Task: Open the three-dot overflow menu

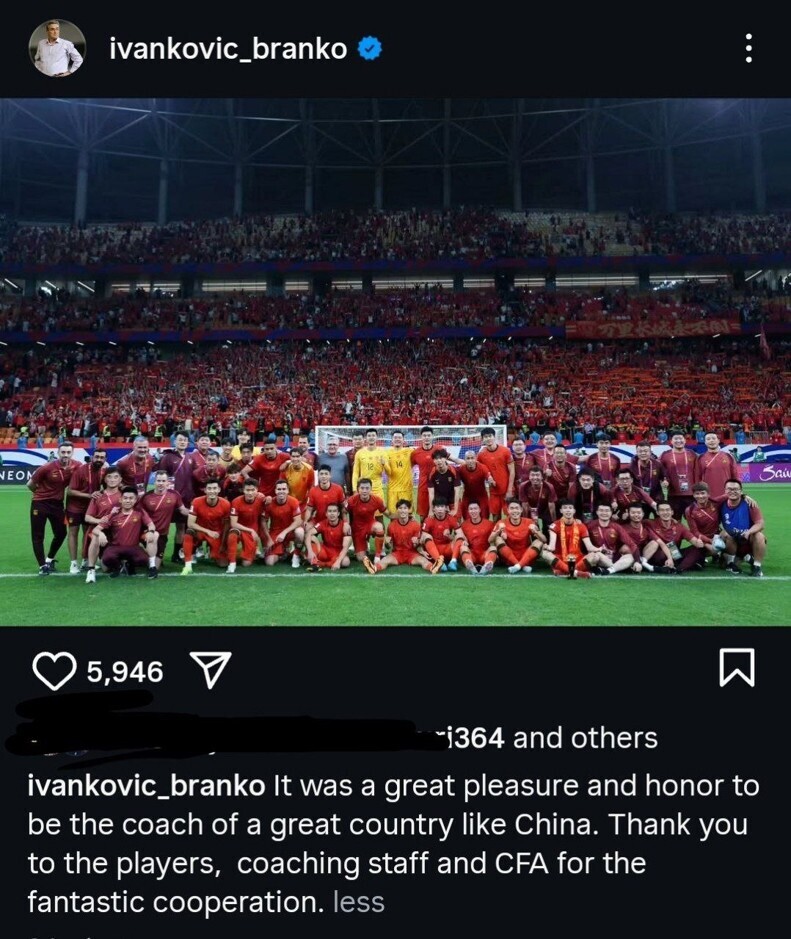Action: [x=748, y=48]
